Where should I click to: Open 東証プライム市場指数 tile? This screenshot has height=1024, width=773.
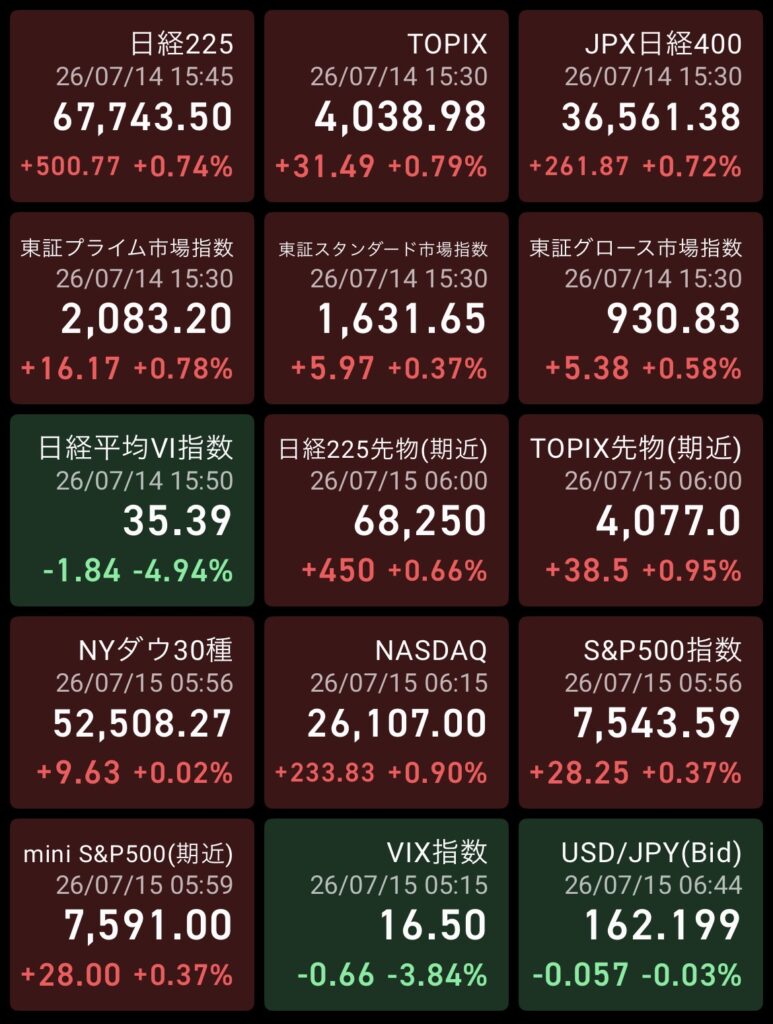point(132,308)
